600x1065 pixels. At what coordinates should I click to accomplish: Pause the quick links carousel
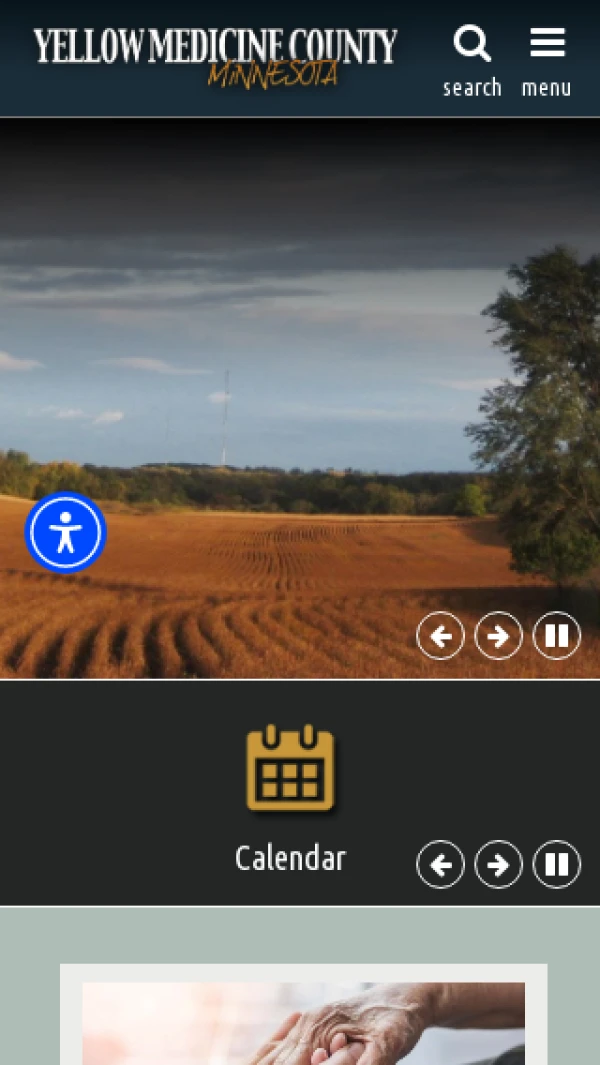(556, 864)
